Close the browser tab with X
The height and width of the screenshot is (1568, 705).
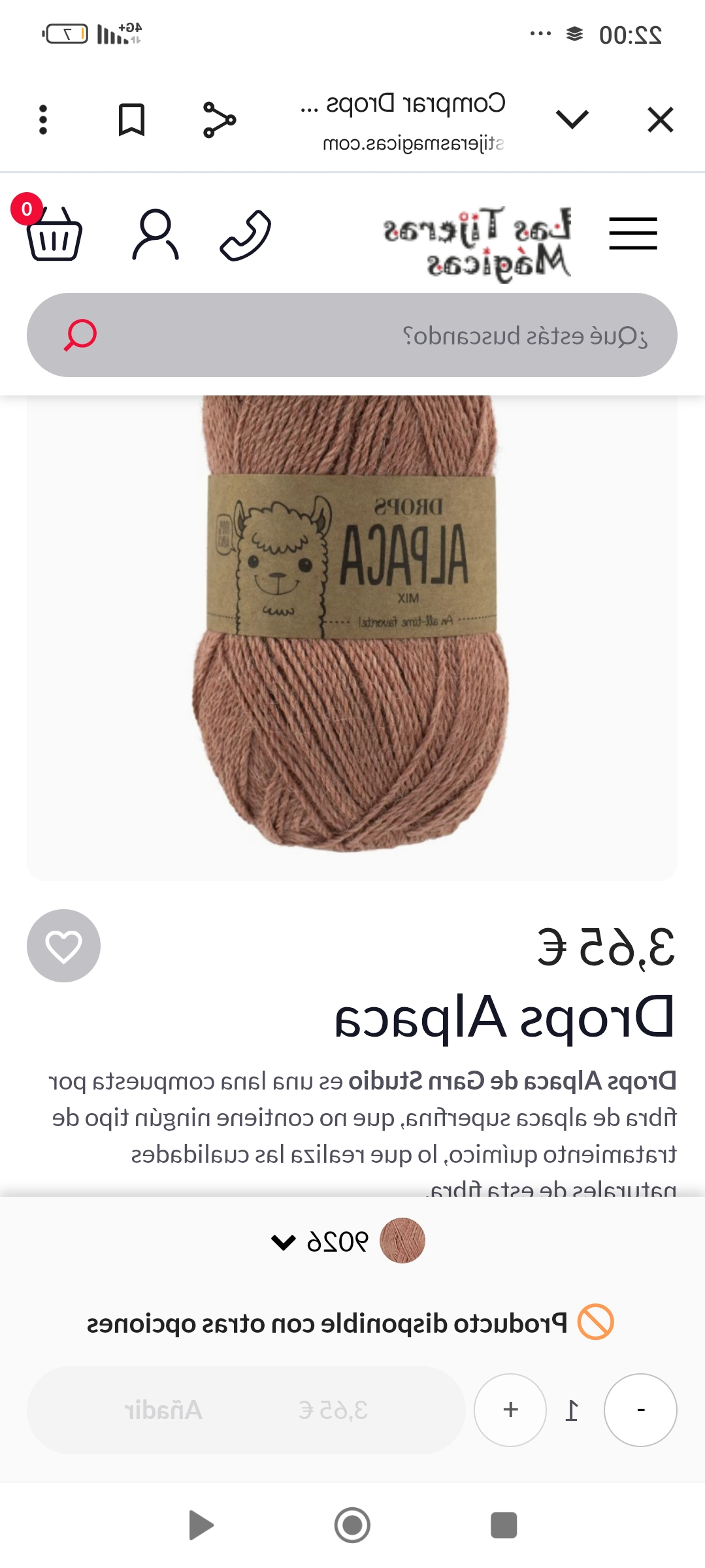660,120
